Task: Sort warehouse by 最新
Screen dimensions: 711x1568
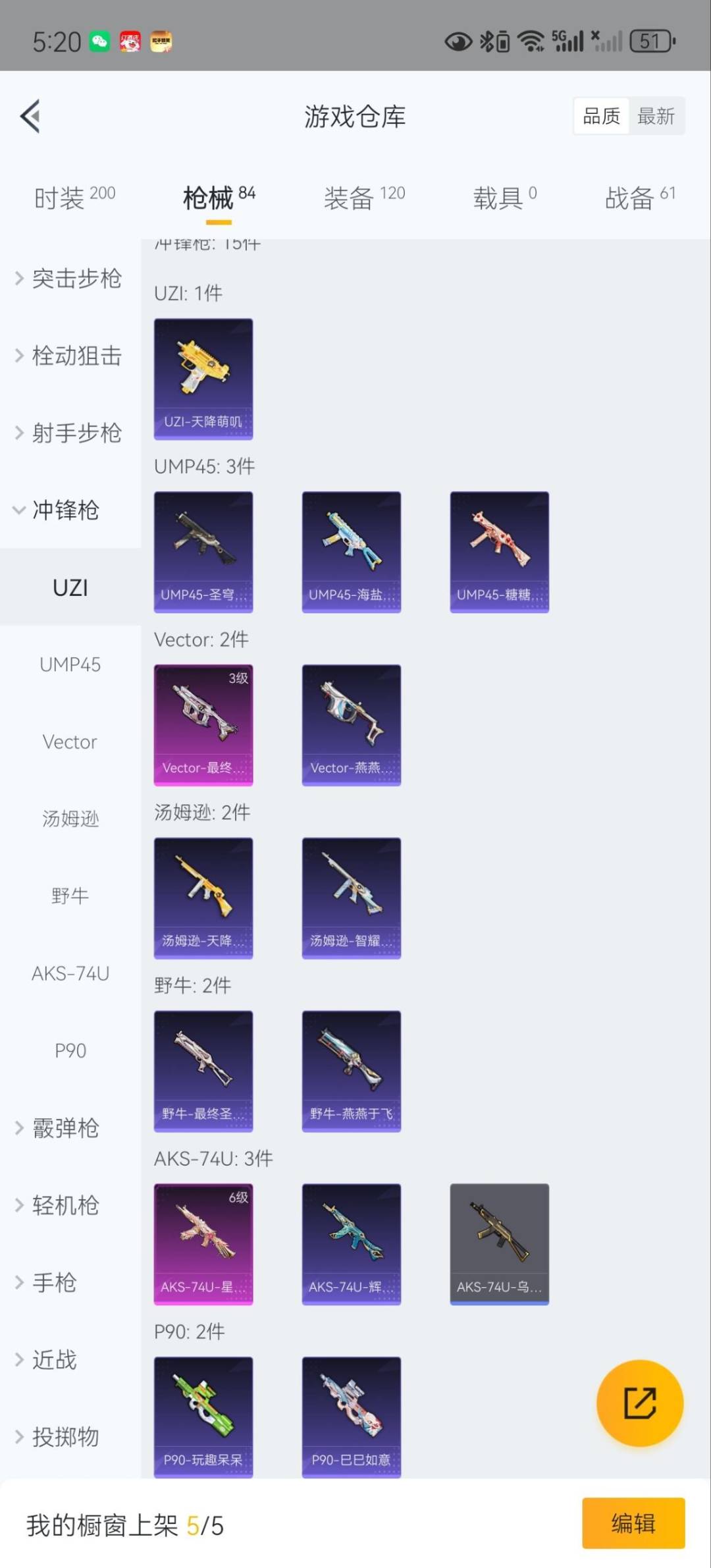Action: (x=656, y=117)
